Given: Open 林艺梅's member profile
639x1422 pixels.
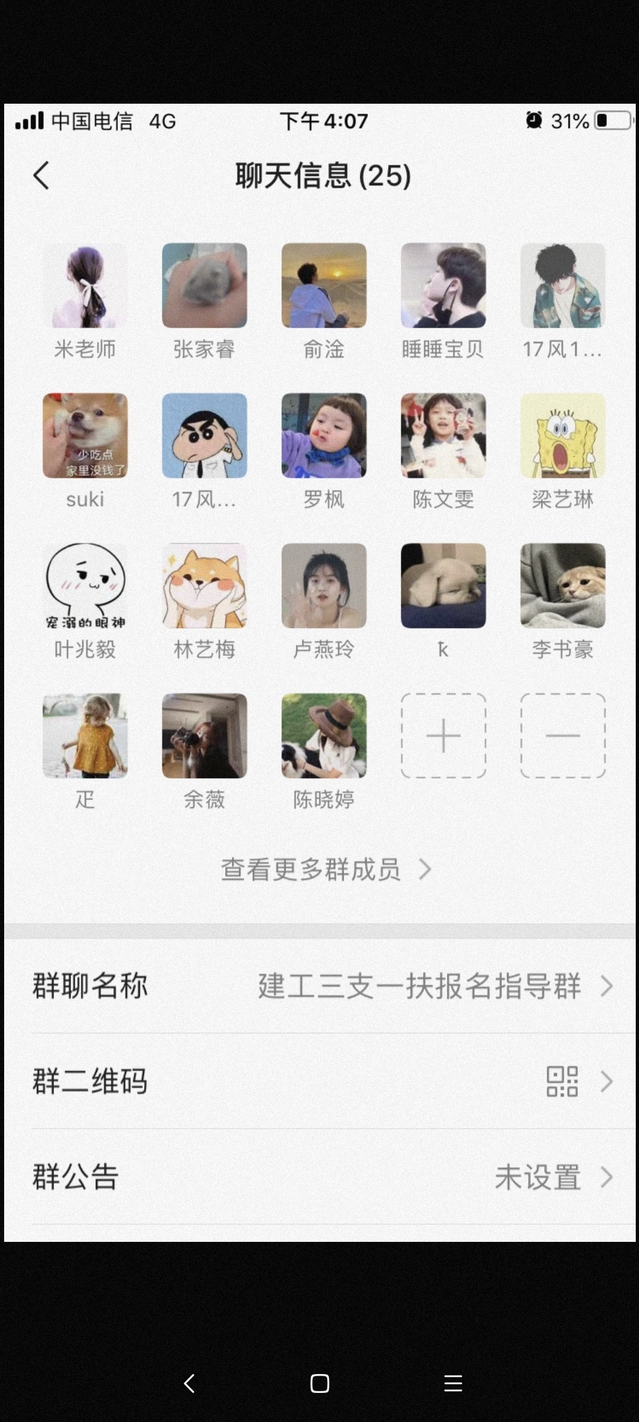Looking at the screenshot, I should click(x=204, y=586).
